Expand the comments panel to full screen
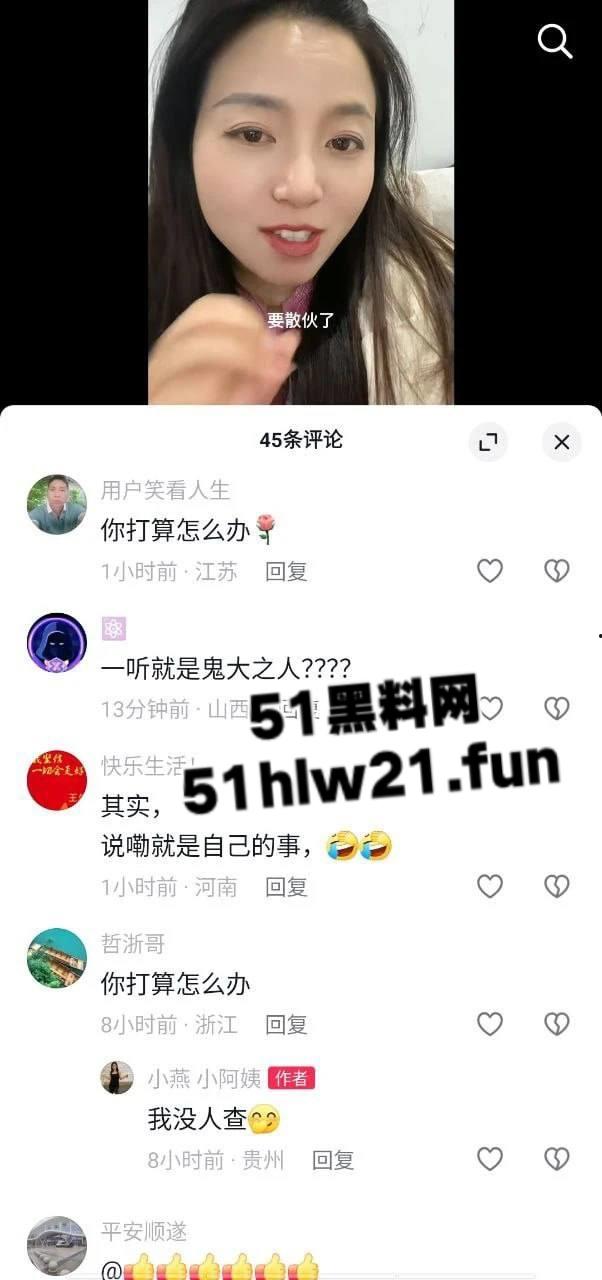The height and width of the screenshot is (1280, 602). (488, 441)
